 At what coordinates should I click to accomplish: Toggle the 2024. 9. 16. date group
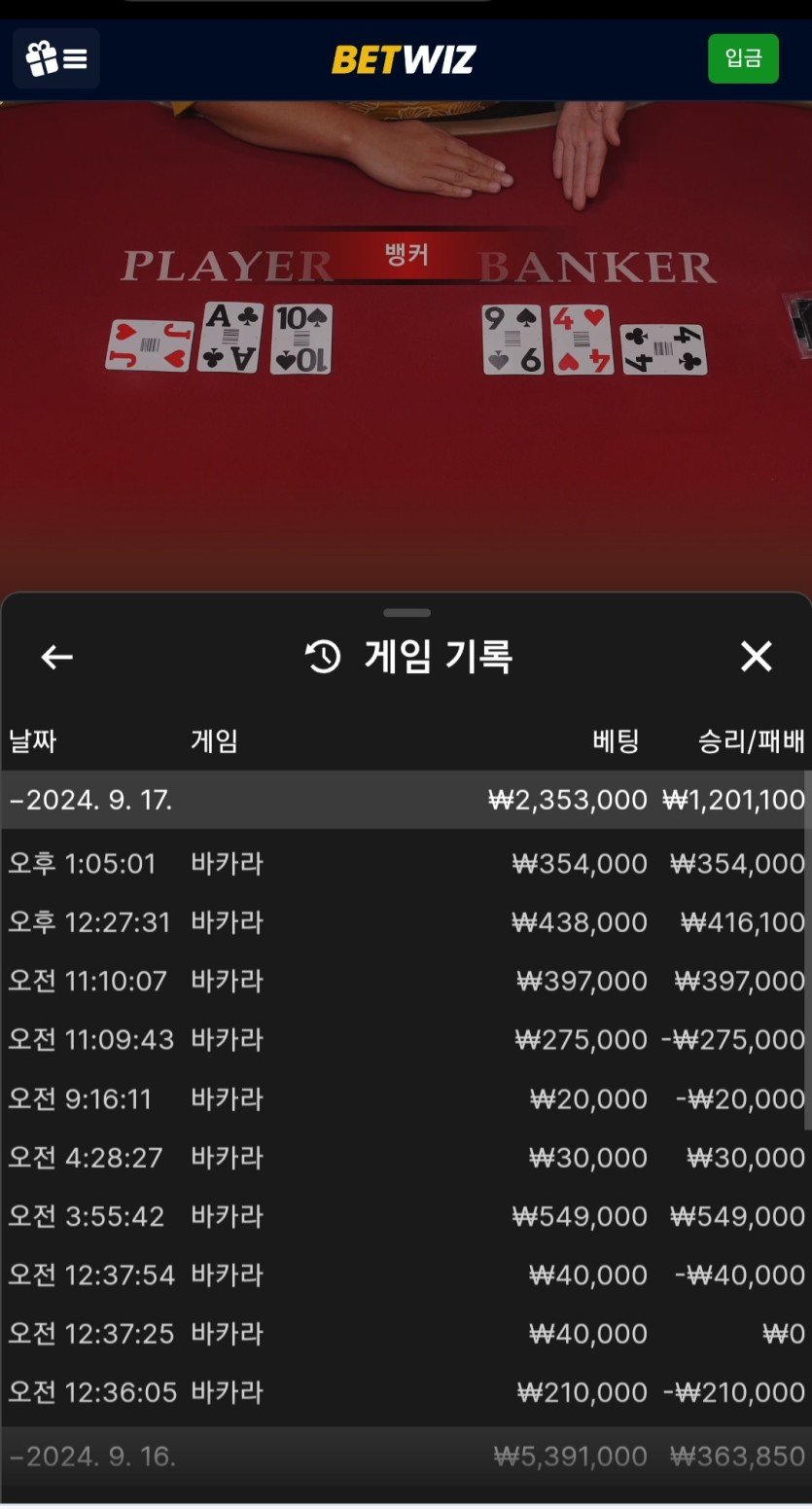click(x=406, y=1456)
